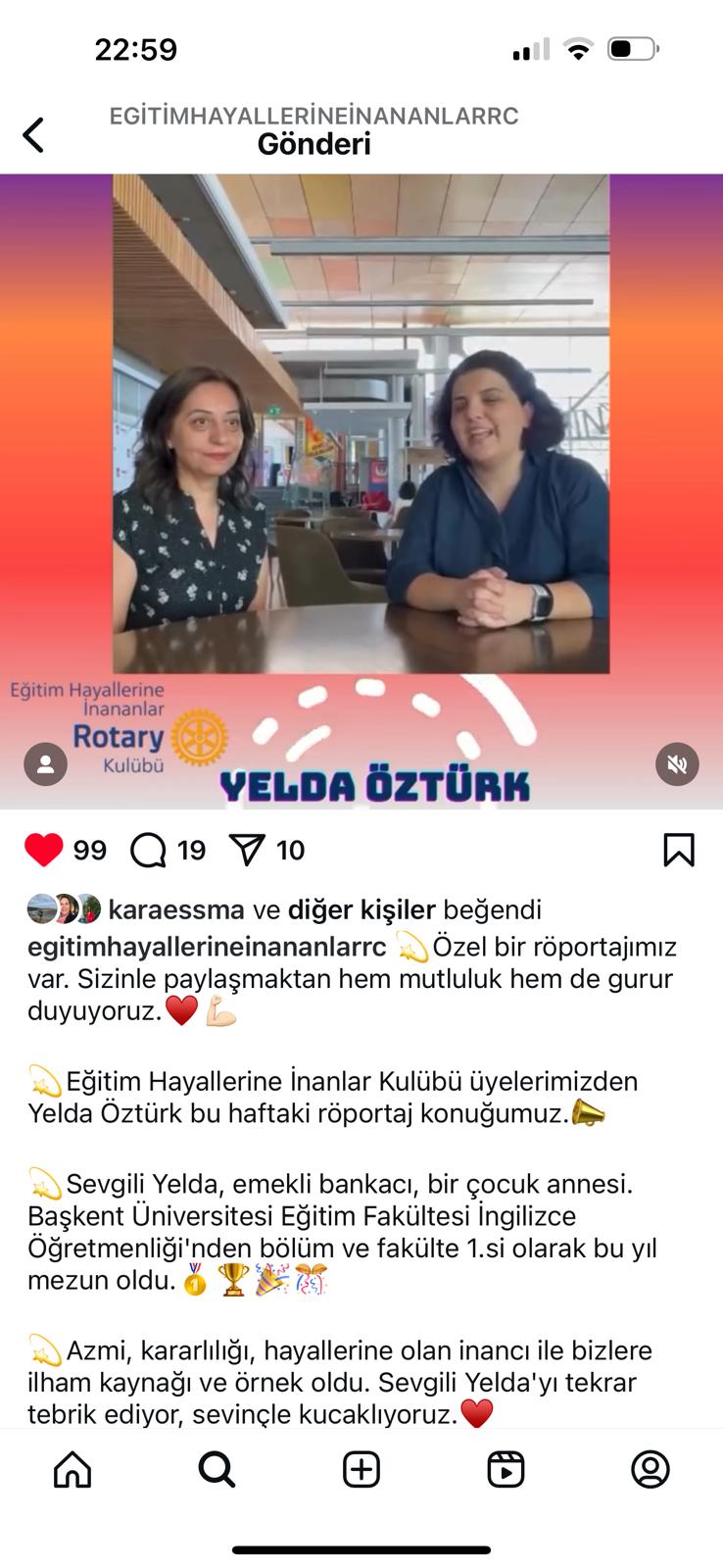Open the Reels tab
The image size is (723, 1568).
[x=506, y=1469]
